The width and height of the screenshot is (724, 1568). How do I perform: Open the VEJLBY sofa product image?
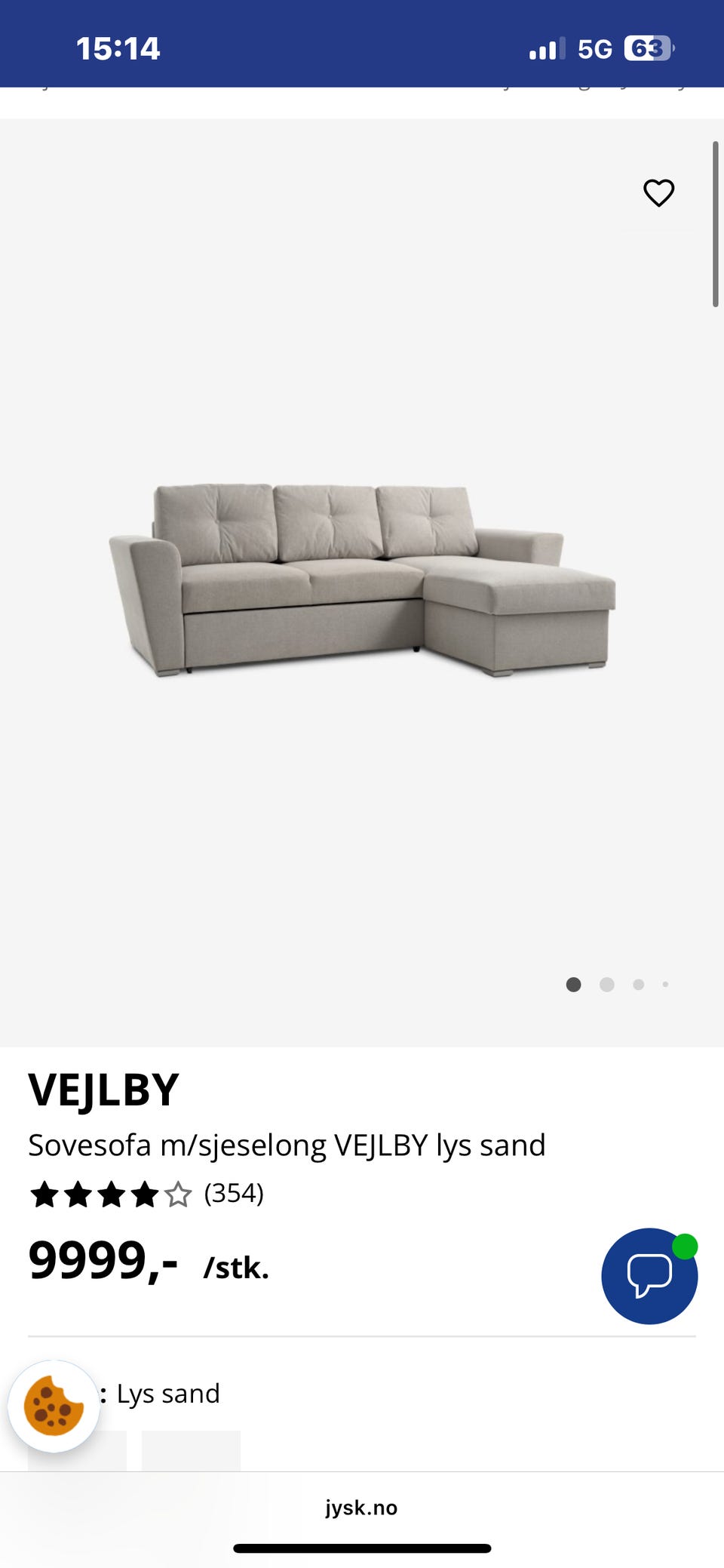[x=362, y=581]
